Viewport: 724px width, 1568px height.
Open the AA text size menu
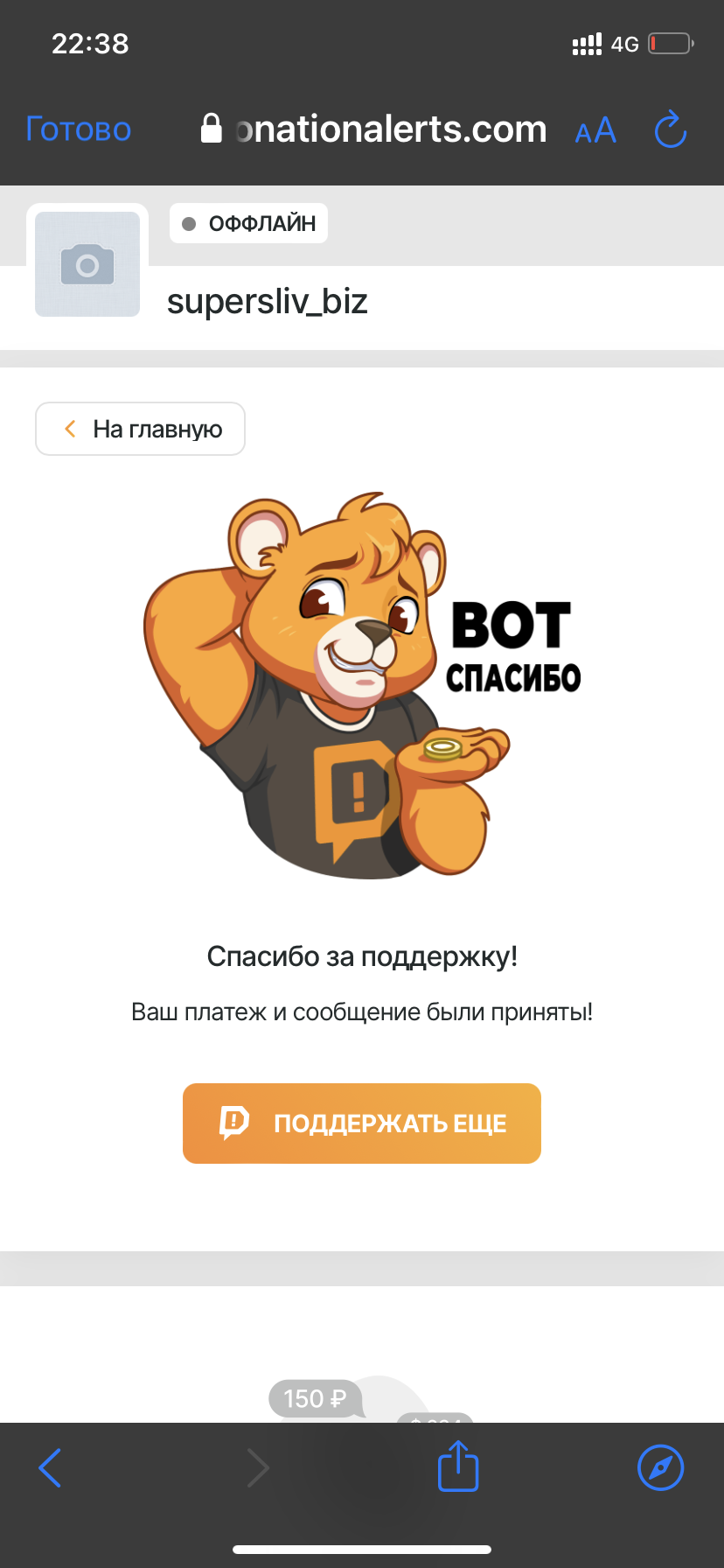click(x=595, y=130)
